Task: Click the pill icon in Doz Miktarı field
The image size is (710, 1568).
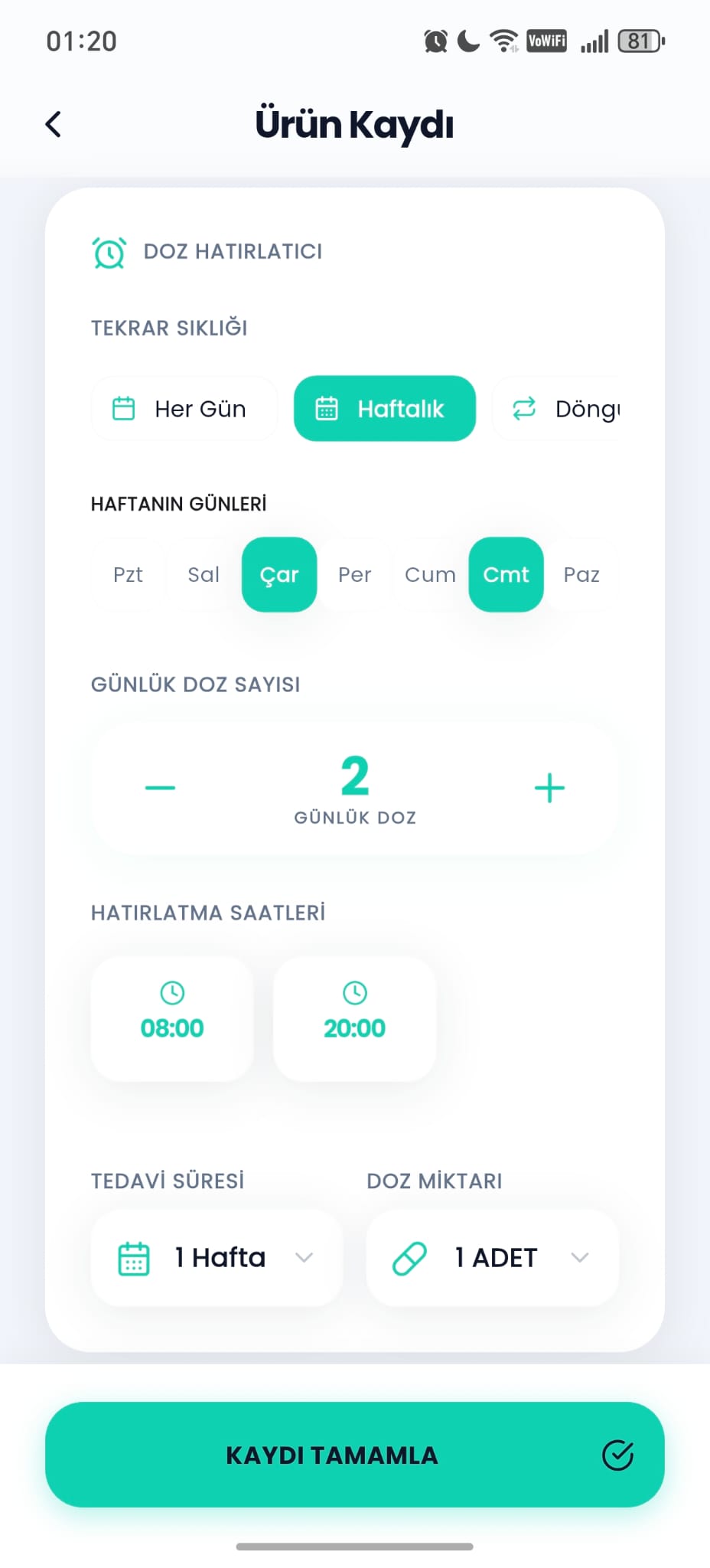Action: (x=411, y=1257)
